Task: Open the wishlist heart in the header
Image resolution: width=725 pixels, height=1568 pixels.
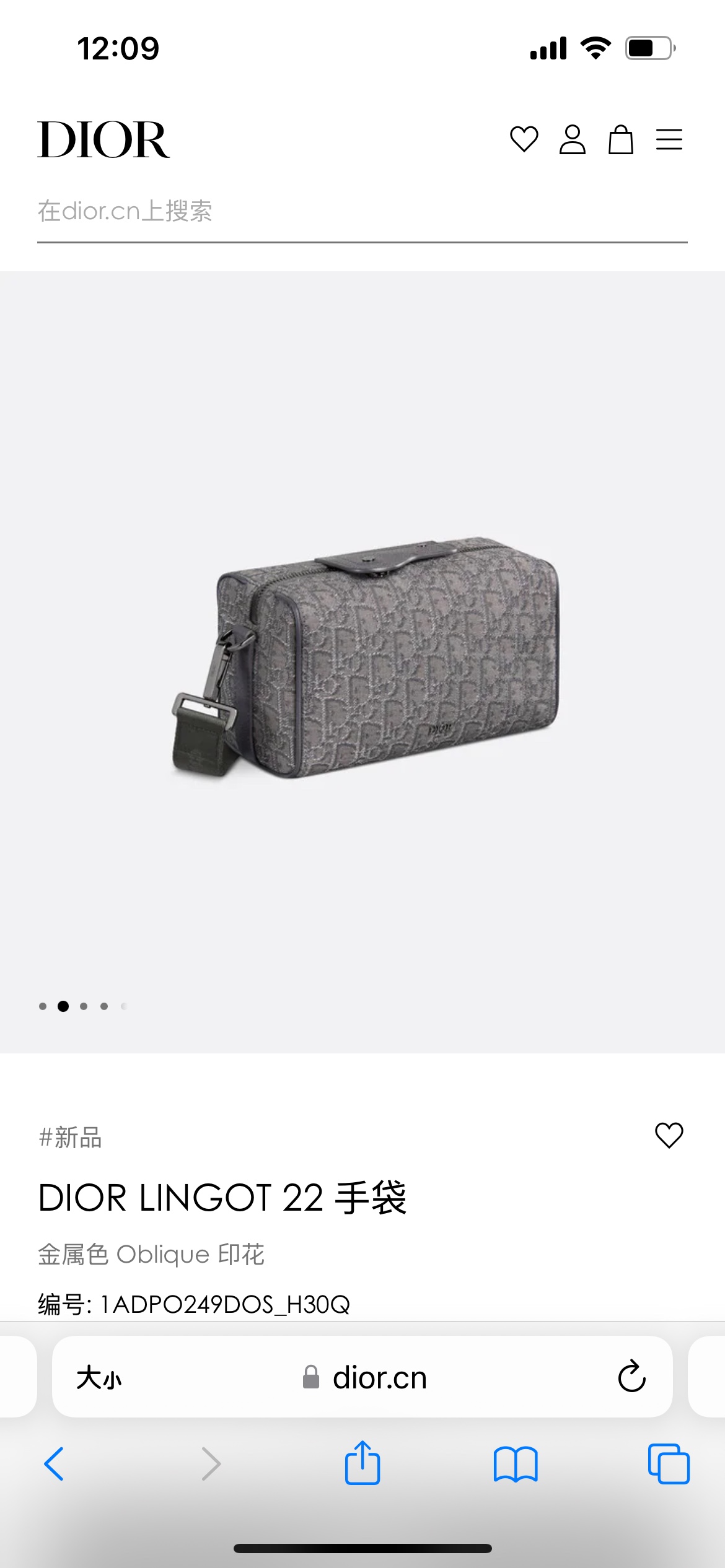Action: point(524,139)
